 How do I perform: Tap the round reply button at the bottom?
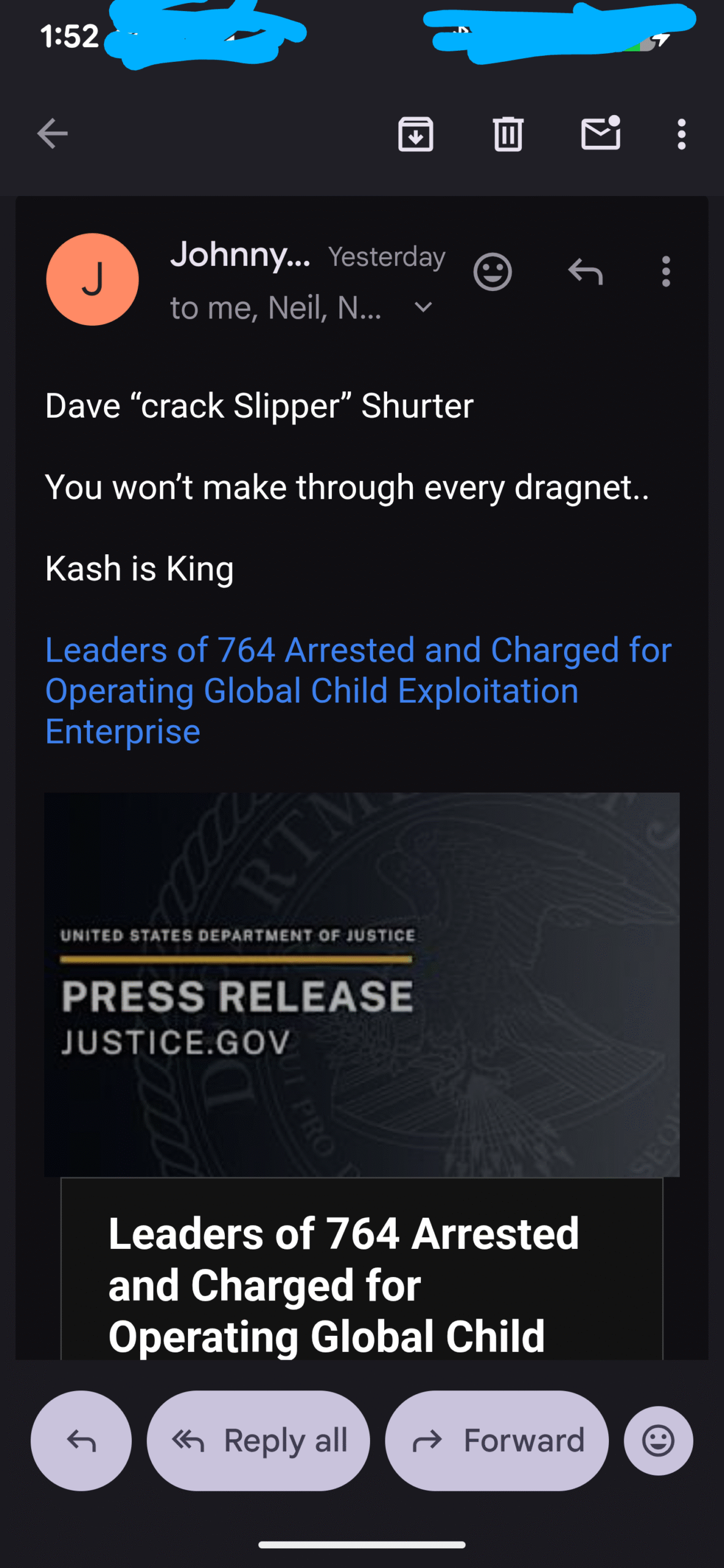(81, 1441)
